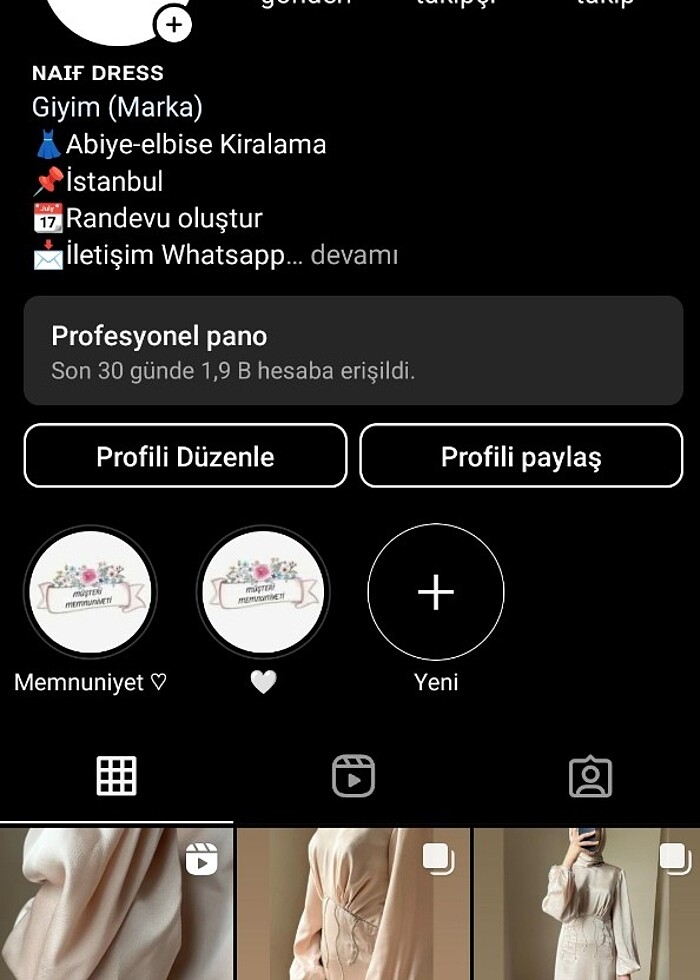This screenshot has height=980, width=700.
Task: Switch to the tagged photos tab
Action: click(590, 776)
